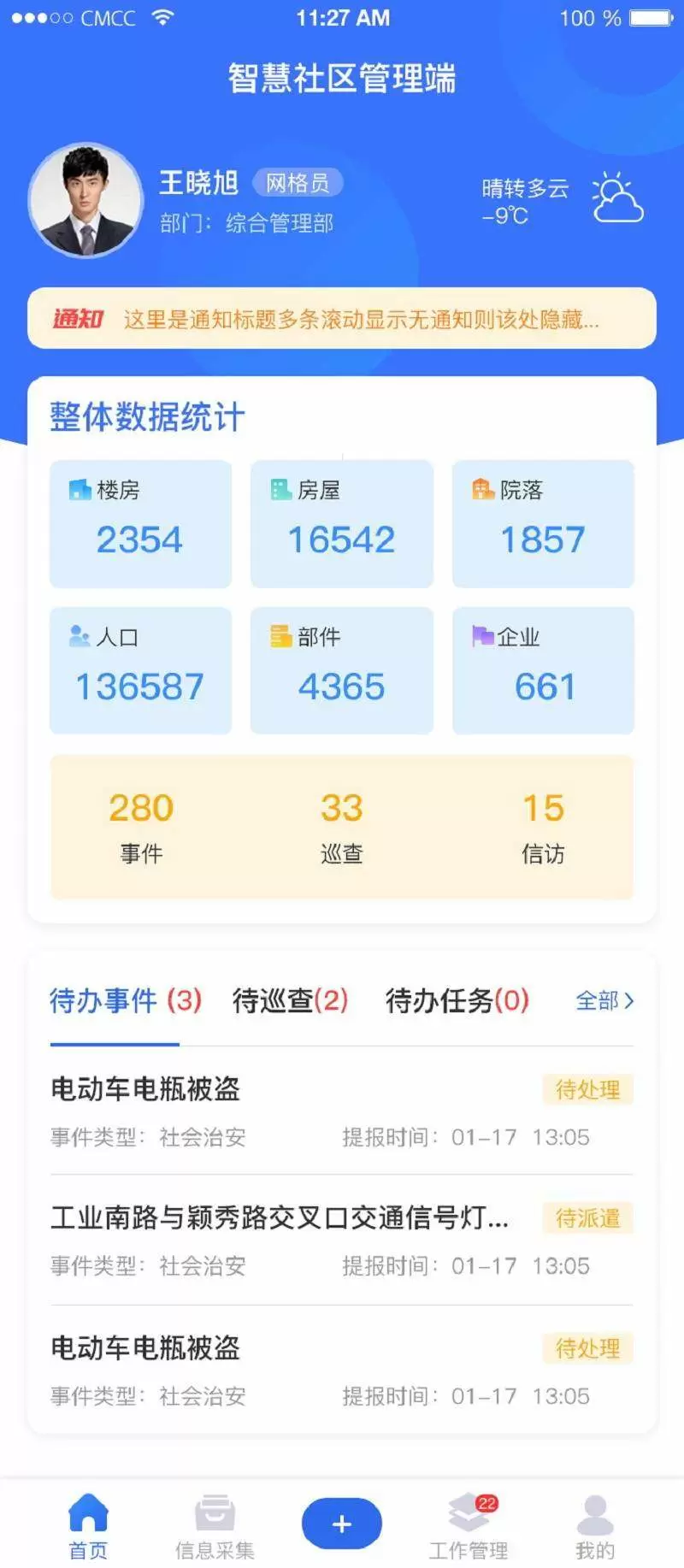Open 王晓旭's profile avatar

click(85, 201)
